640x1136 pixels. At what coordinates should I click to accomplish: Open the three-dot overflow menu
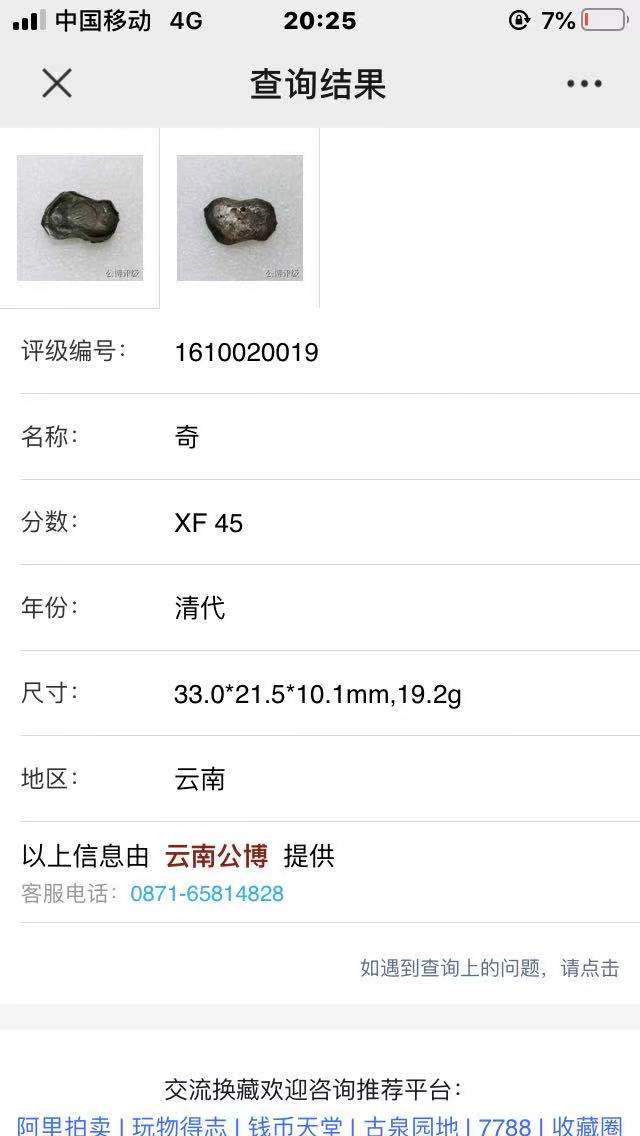(x=584, y=84)
